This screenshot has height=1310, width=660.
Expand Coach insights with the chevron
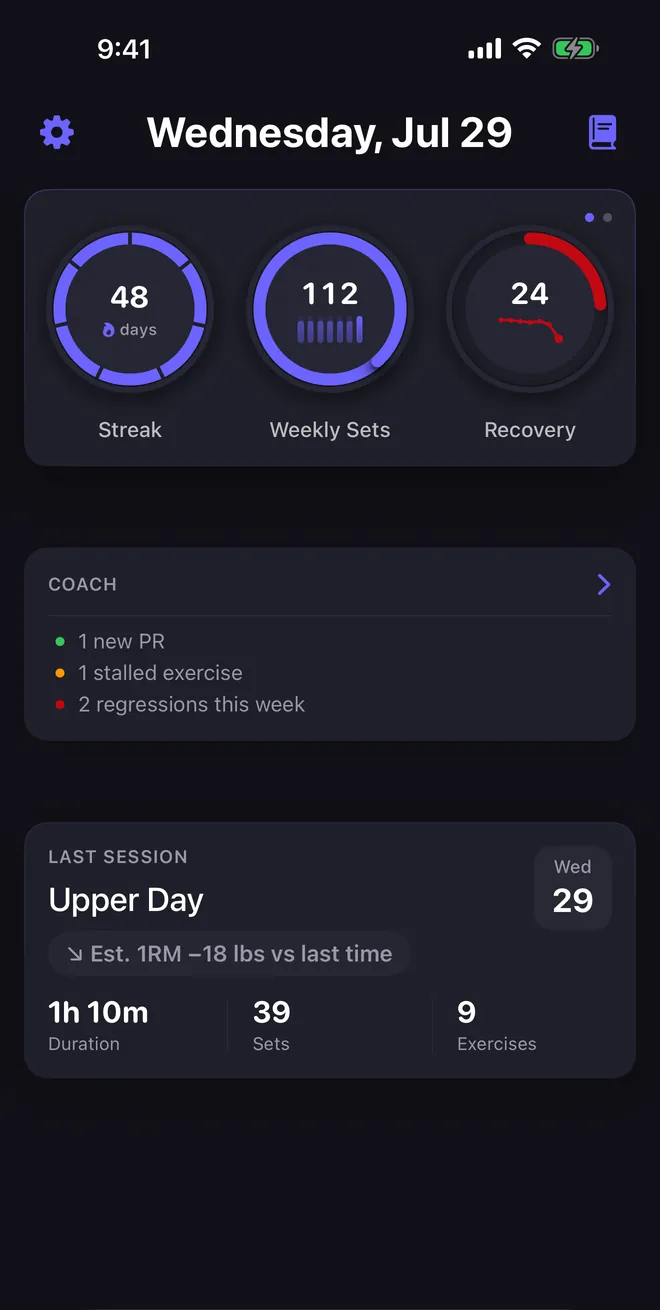tap(603, 584)
